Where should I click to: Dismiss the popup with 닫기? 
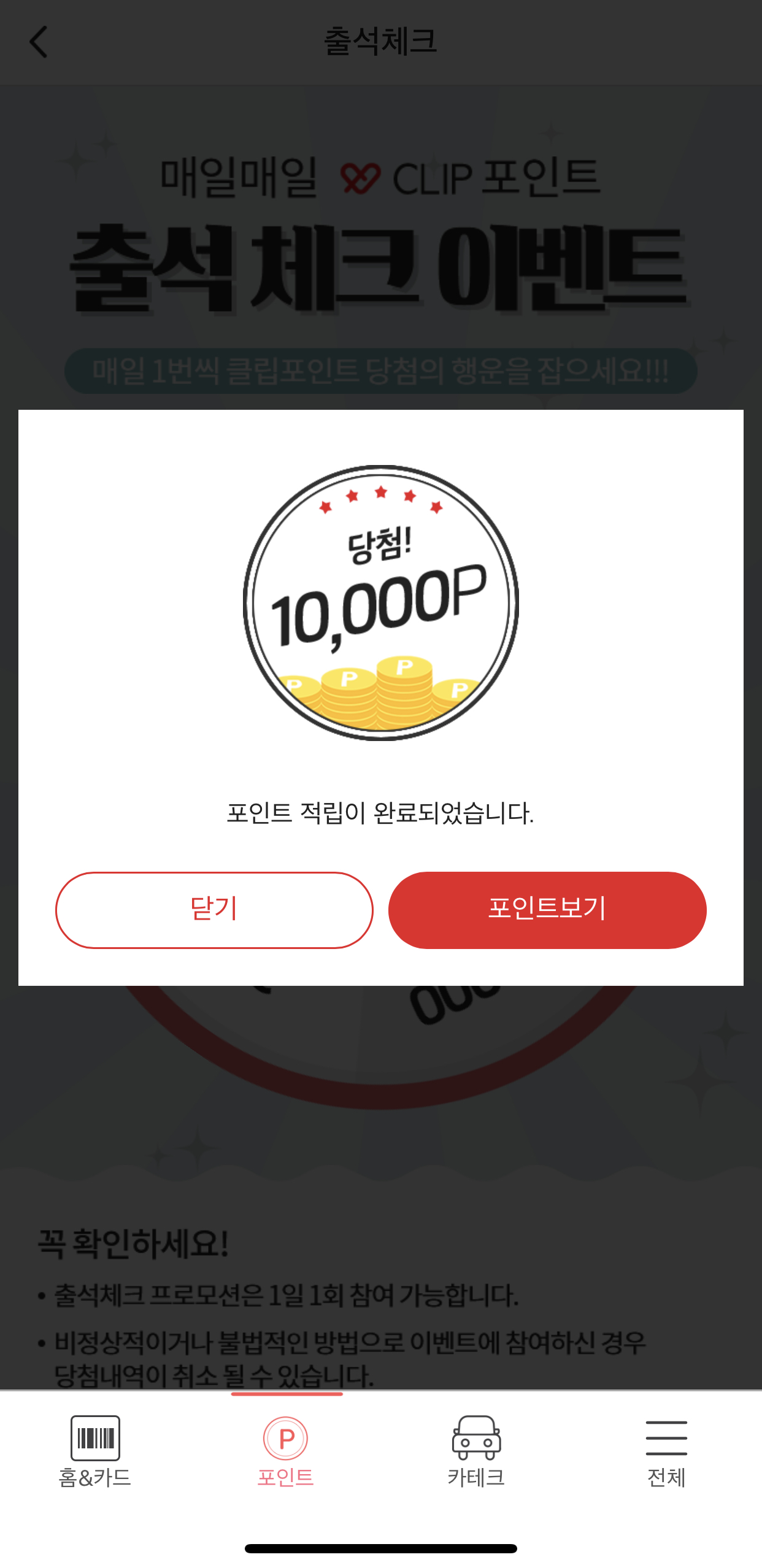coord(214,910)
